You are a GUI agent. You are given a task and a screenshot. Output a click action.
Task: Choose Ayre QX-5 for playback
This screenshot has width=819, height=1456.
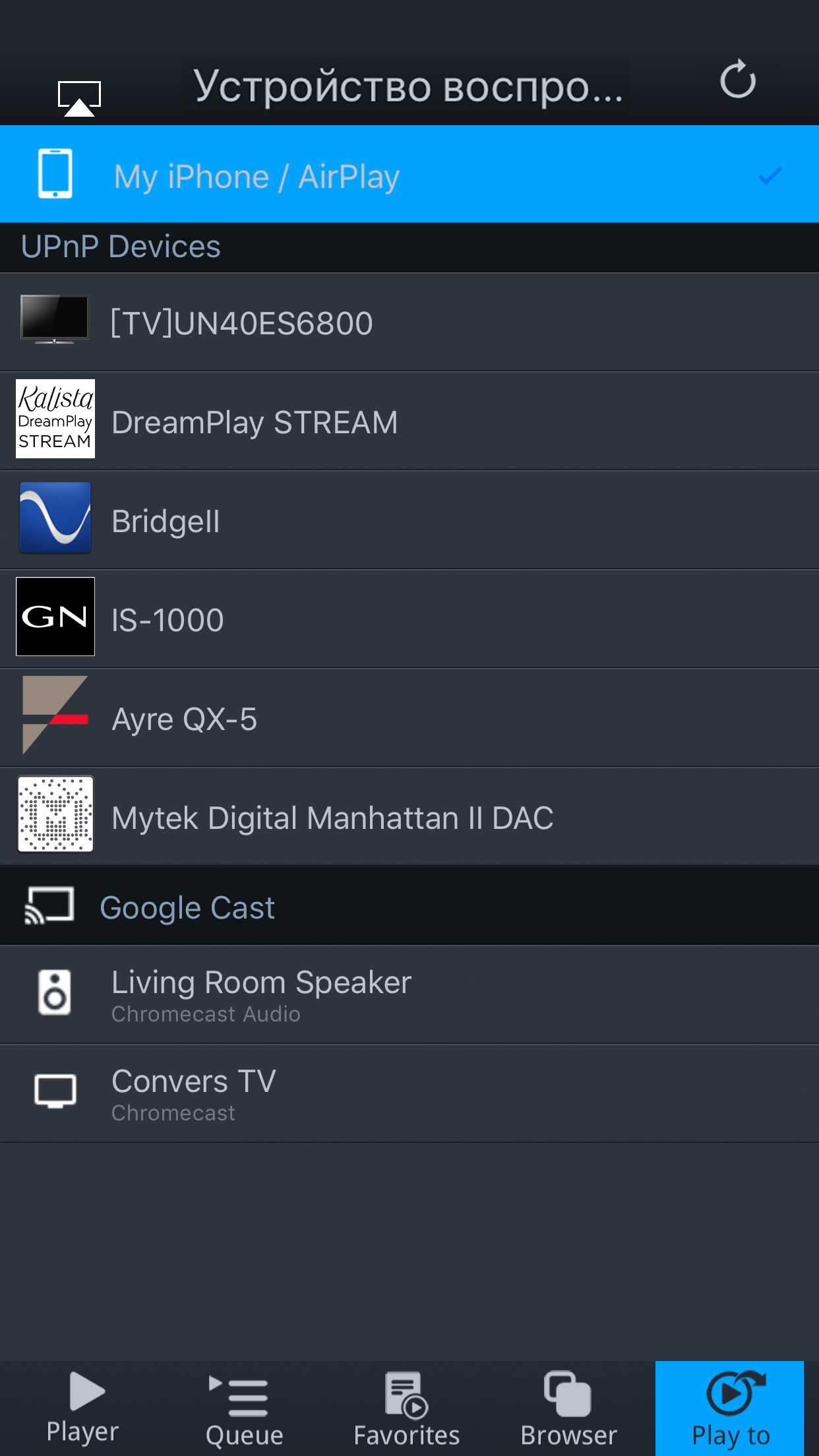click(x=409, y=719)
